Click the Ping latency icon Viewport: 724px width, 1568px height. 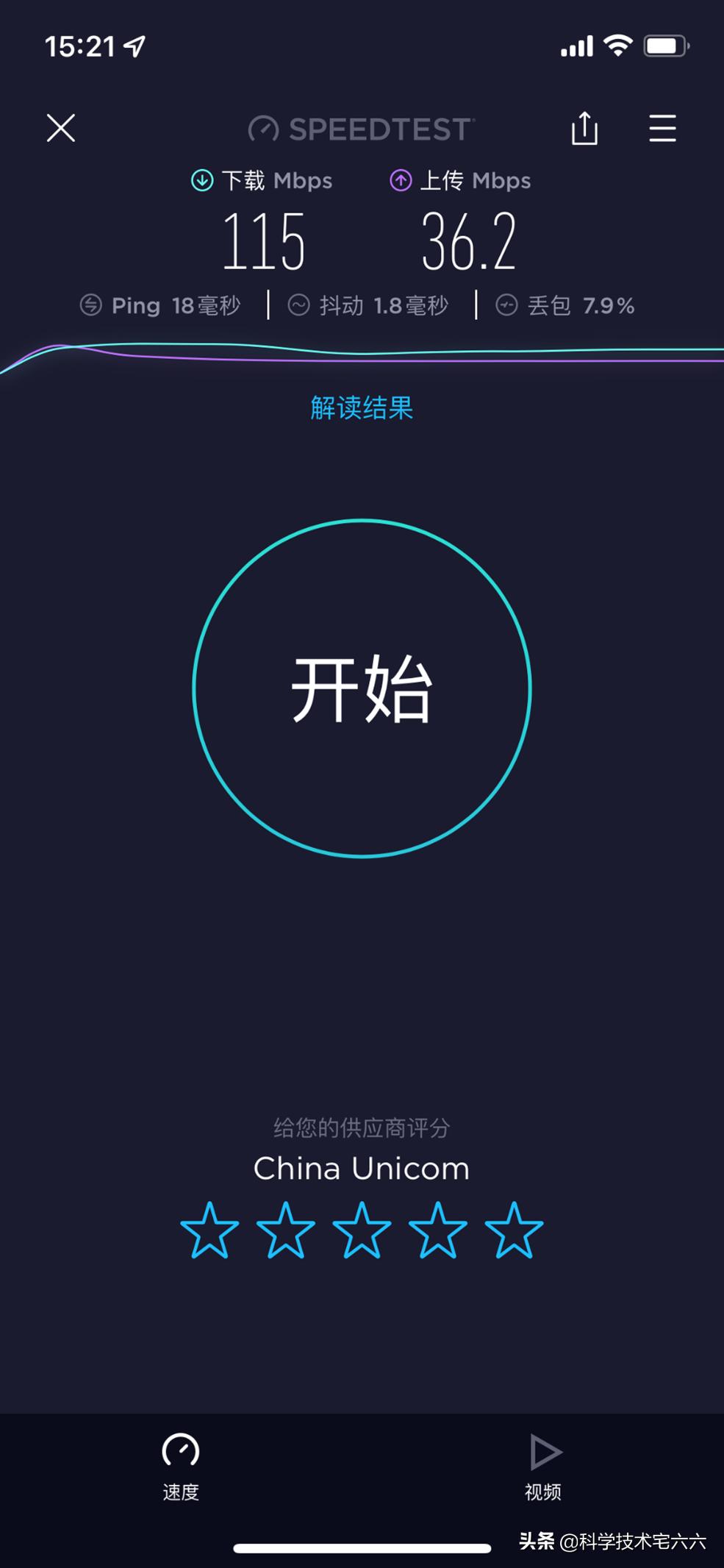(91, 304)
